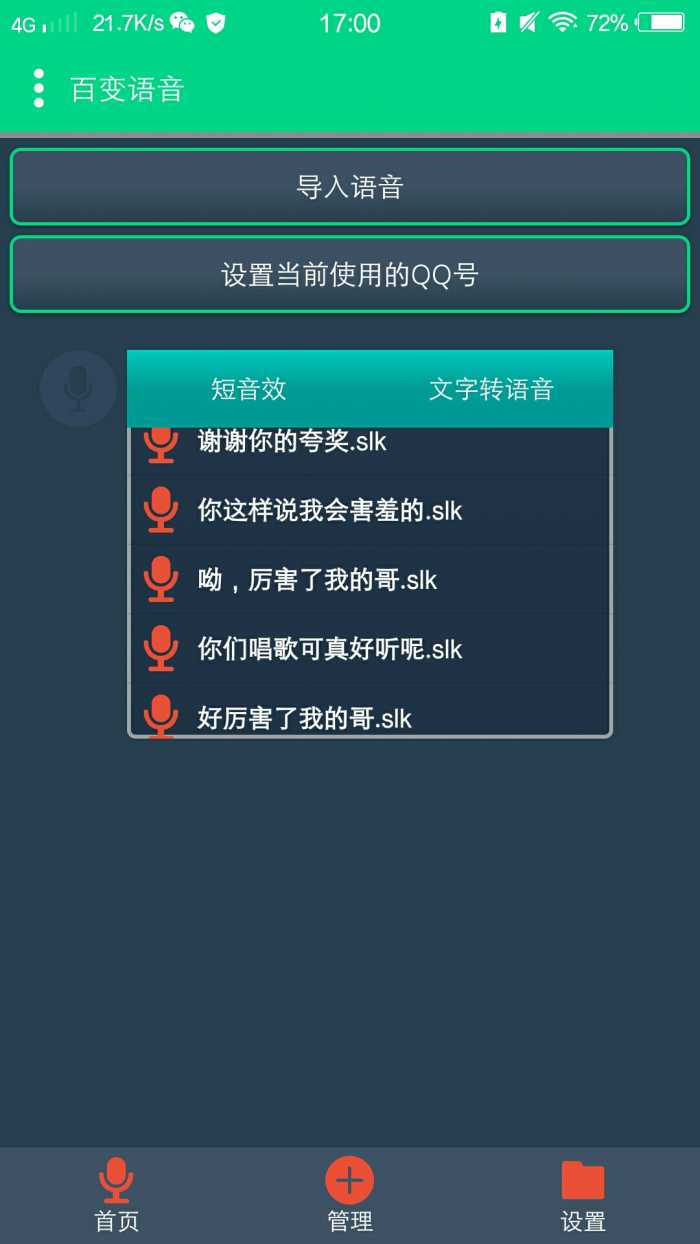
Task: Open the three-dot overflow menu
Action: pos(39,89)
